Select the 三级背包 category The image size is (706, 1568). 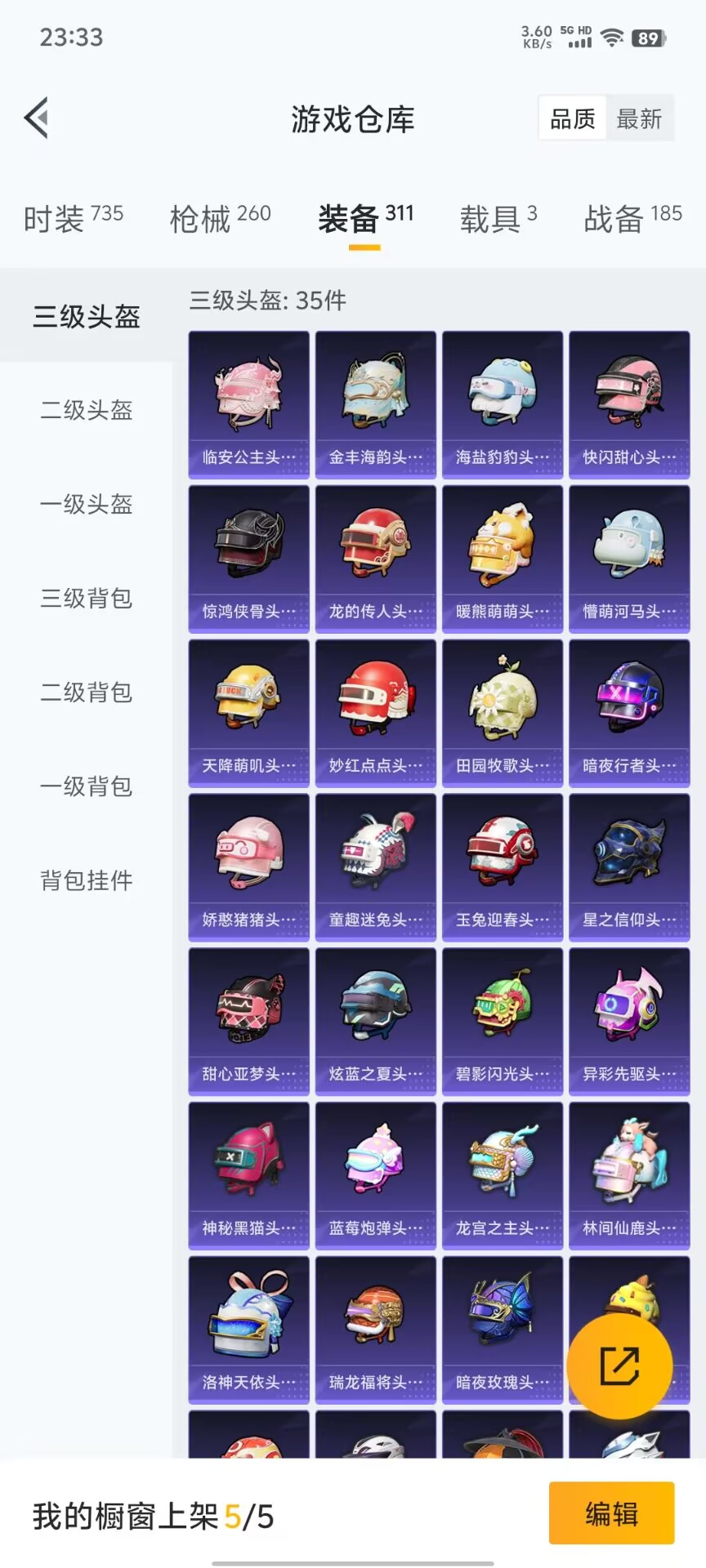[87, 598]
